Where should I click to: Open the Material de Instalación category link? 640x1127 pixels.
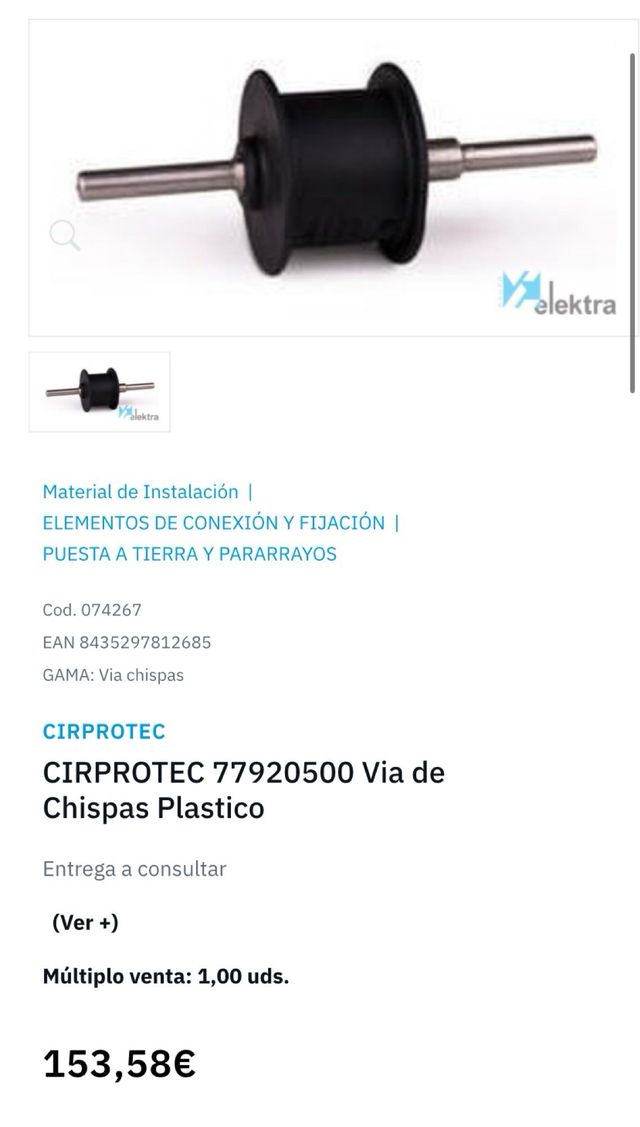[x=140, y=492]
